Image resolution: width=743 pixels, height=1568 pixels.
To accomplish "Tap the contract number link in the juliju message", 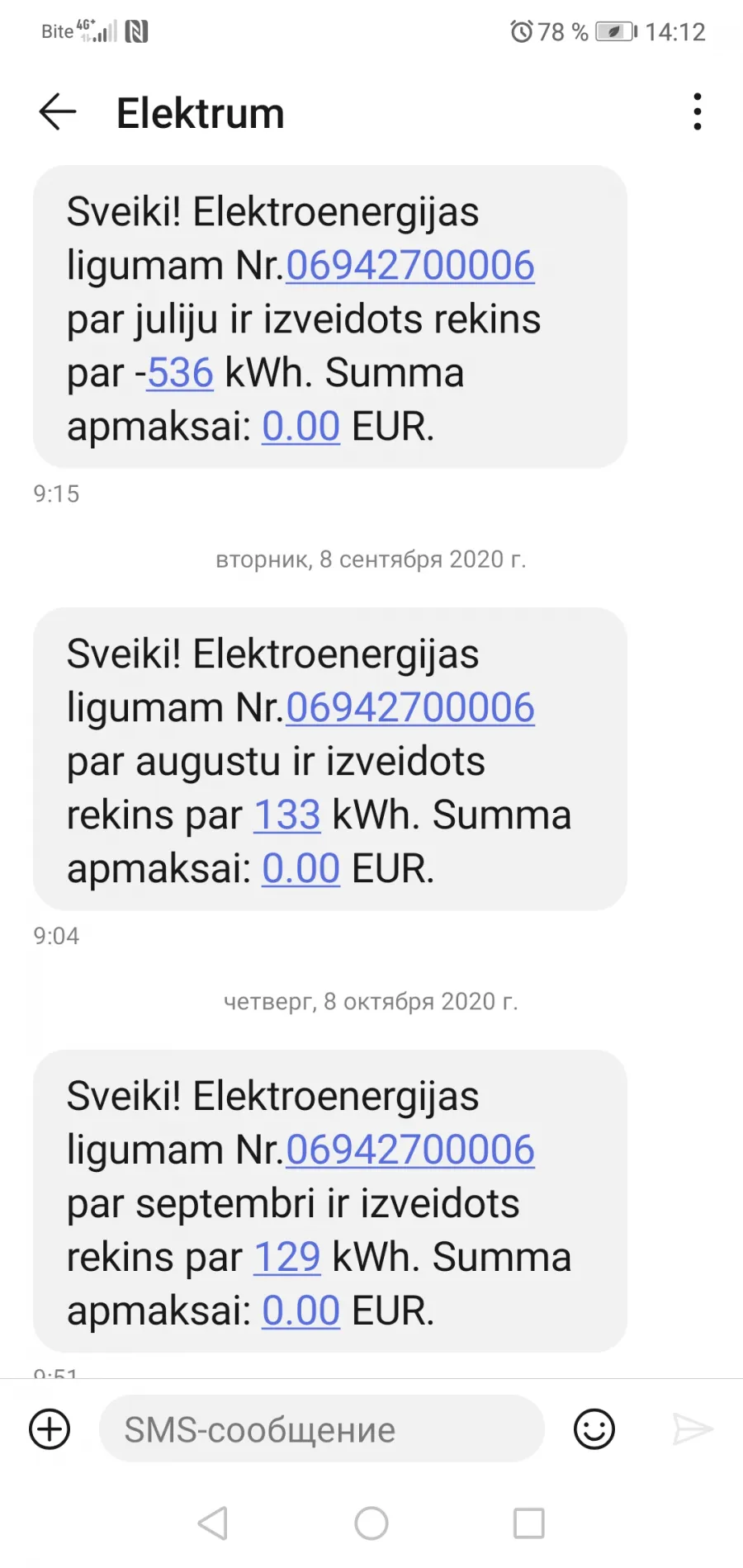I will coord(410,266).
